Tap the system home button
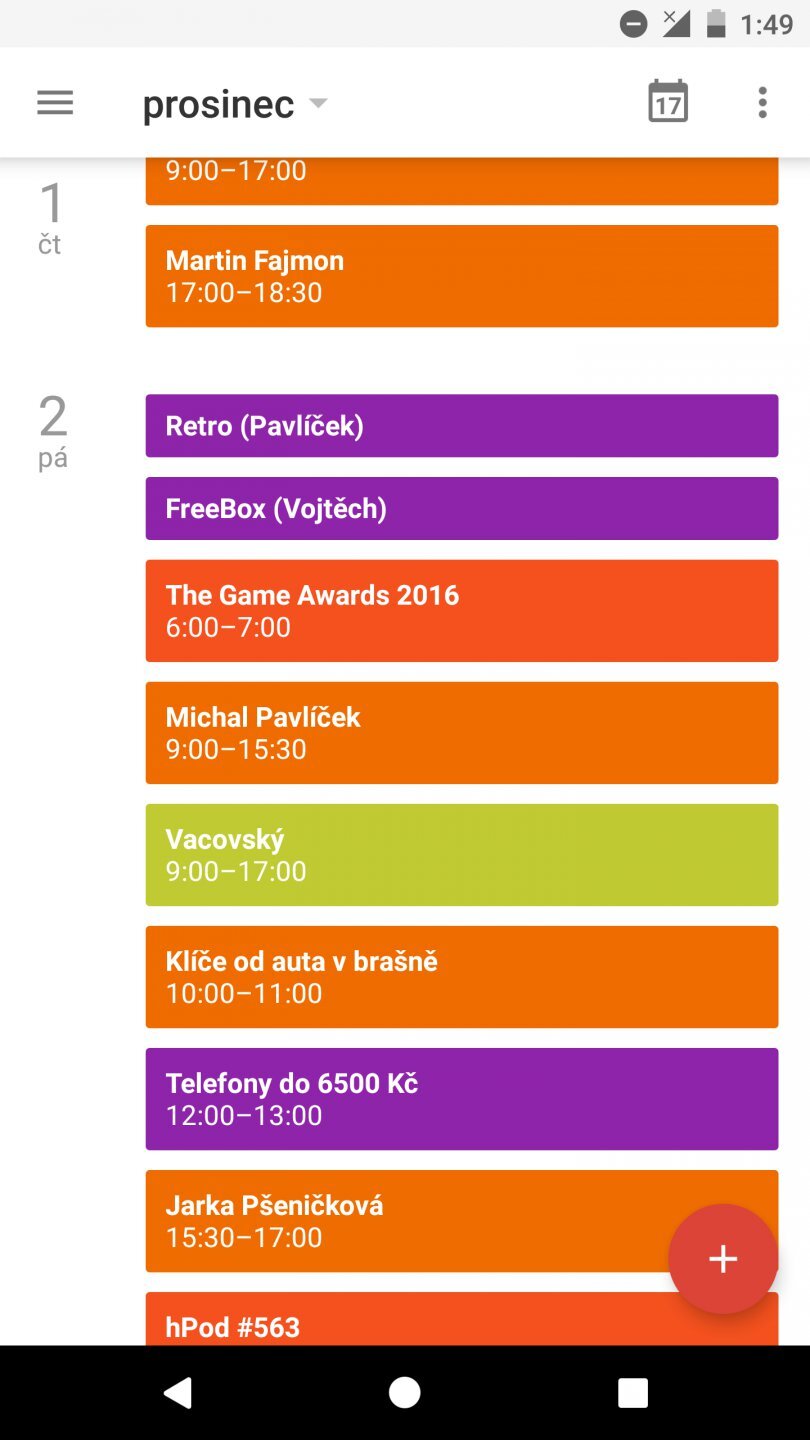The width and height of the screenshot is (810, 1440). click(404, 1392)
